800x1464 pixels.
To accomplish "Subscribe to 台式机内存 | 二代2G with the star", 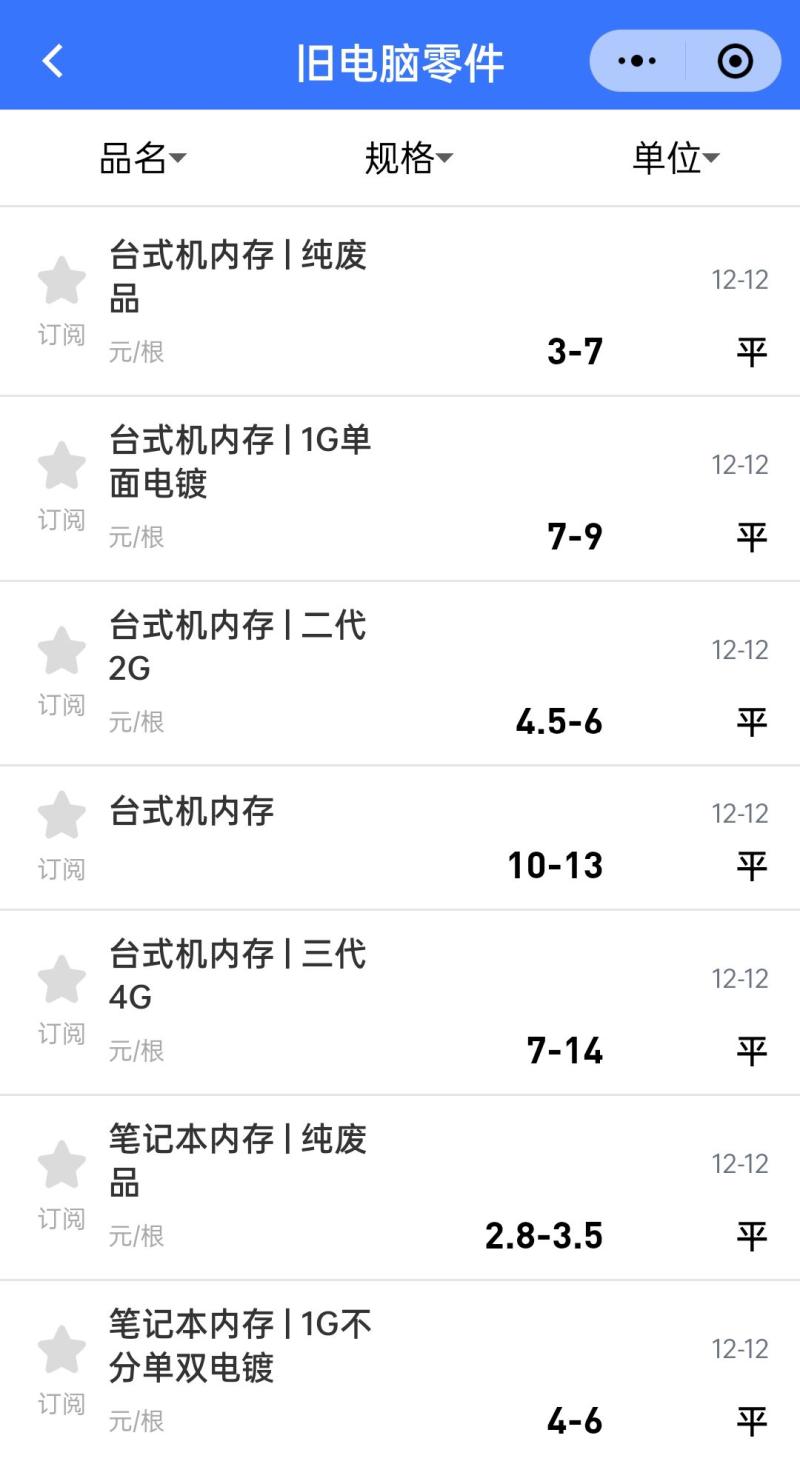I will 62,651.
